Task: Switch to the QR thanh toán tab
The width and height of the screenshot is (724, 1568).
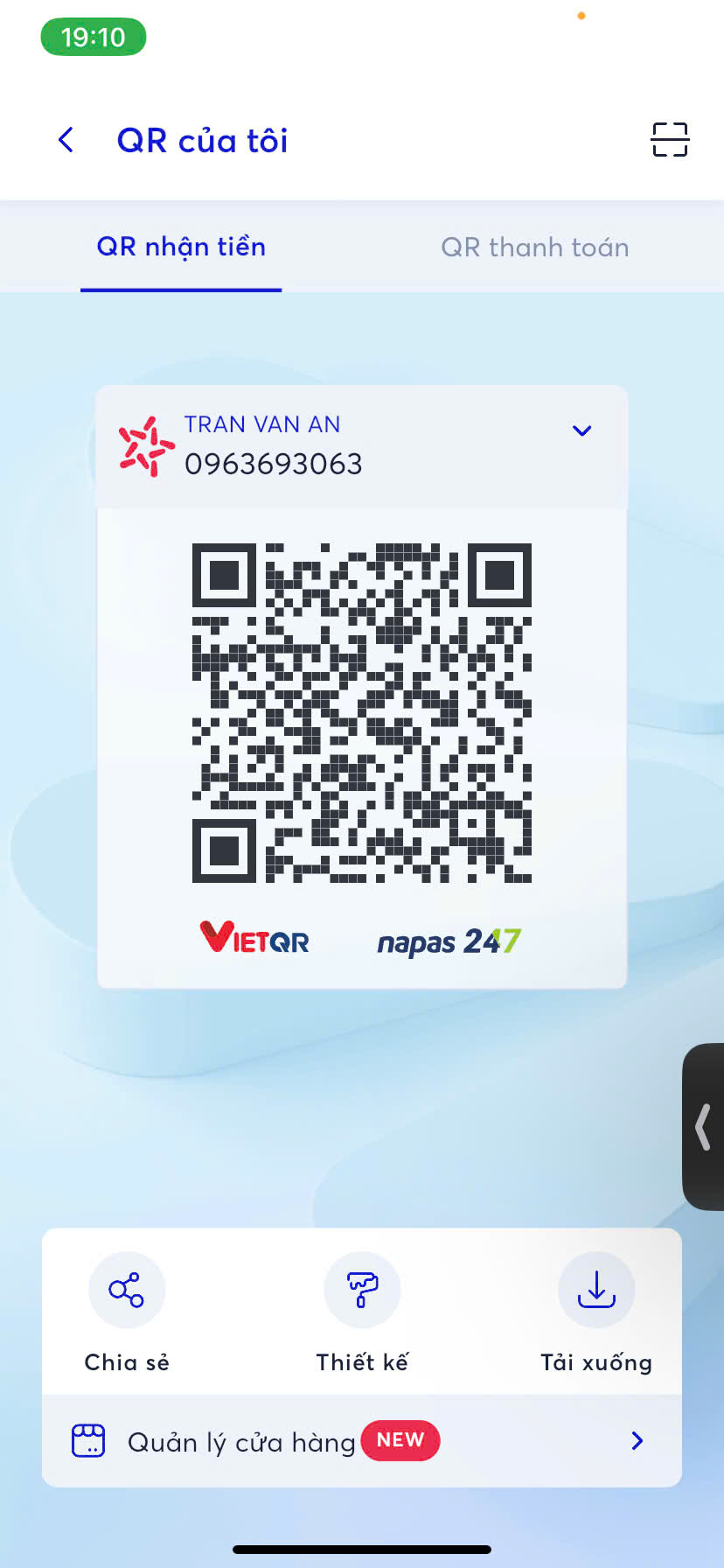Action: [534, 248]
